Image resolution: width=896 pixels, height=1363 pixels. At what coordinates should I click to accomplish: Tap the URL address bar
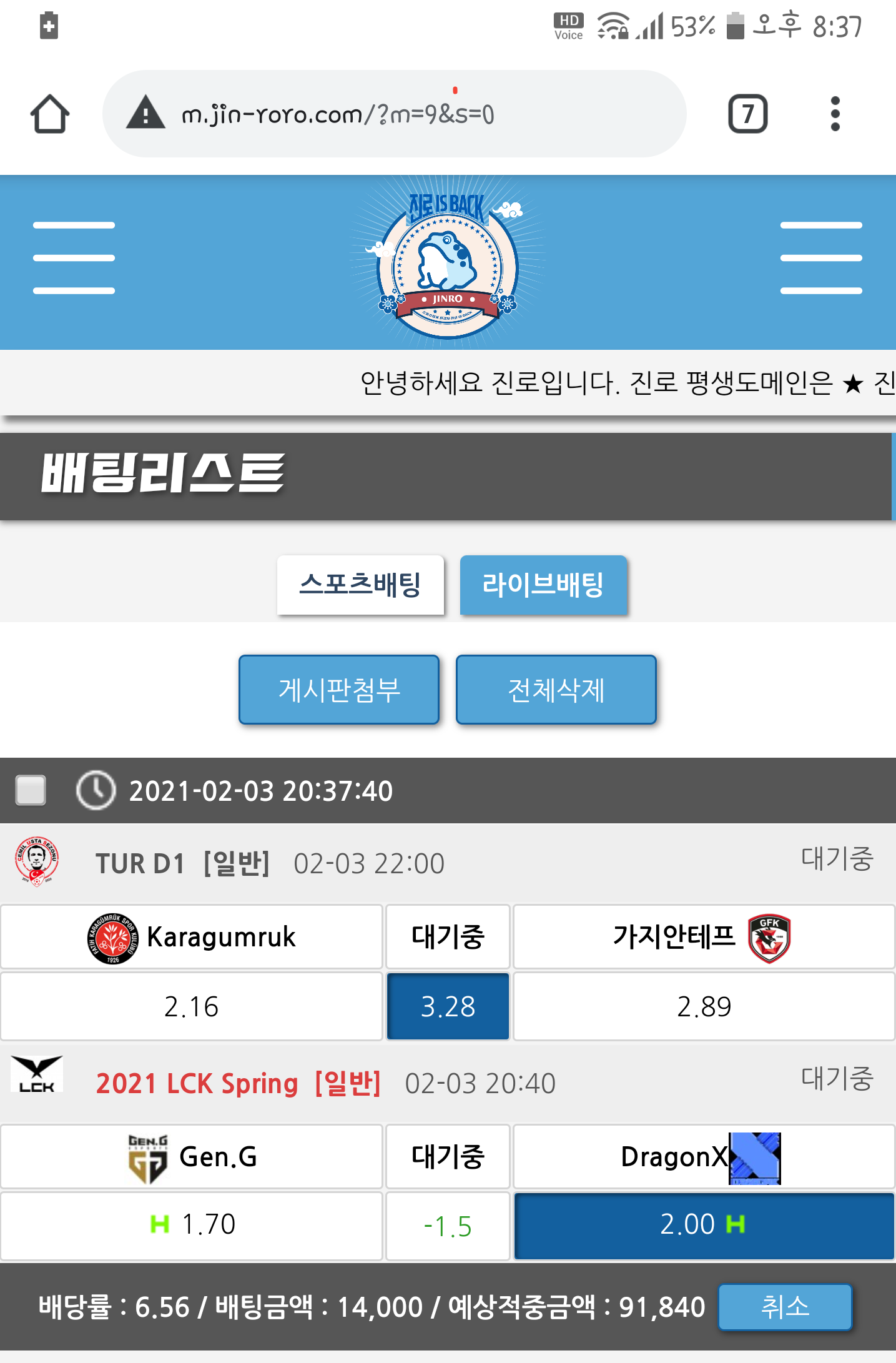tap(393, 114)
